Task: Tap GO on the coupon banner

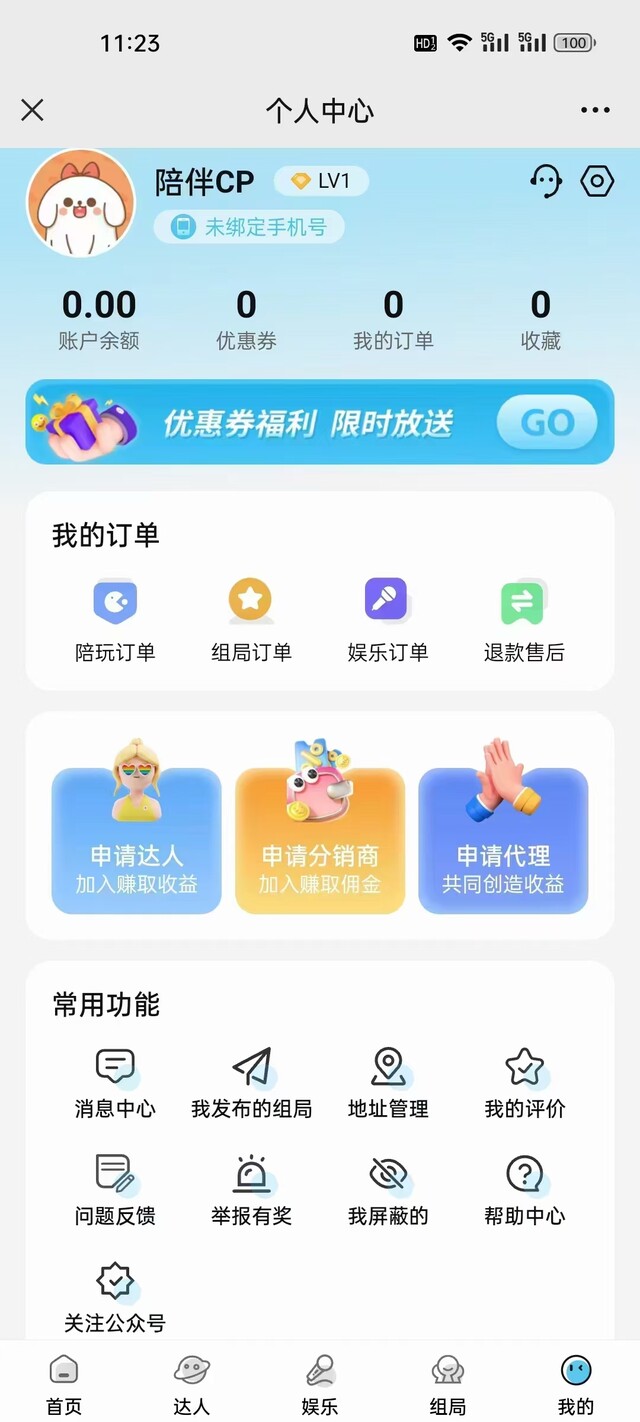Action: pyautogui.click(x=546, y=422)
